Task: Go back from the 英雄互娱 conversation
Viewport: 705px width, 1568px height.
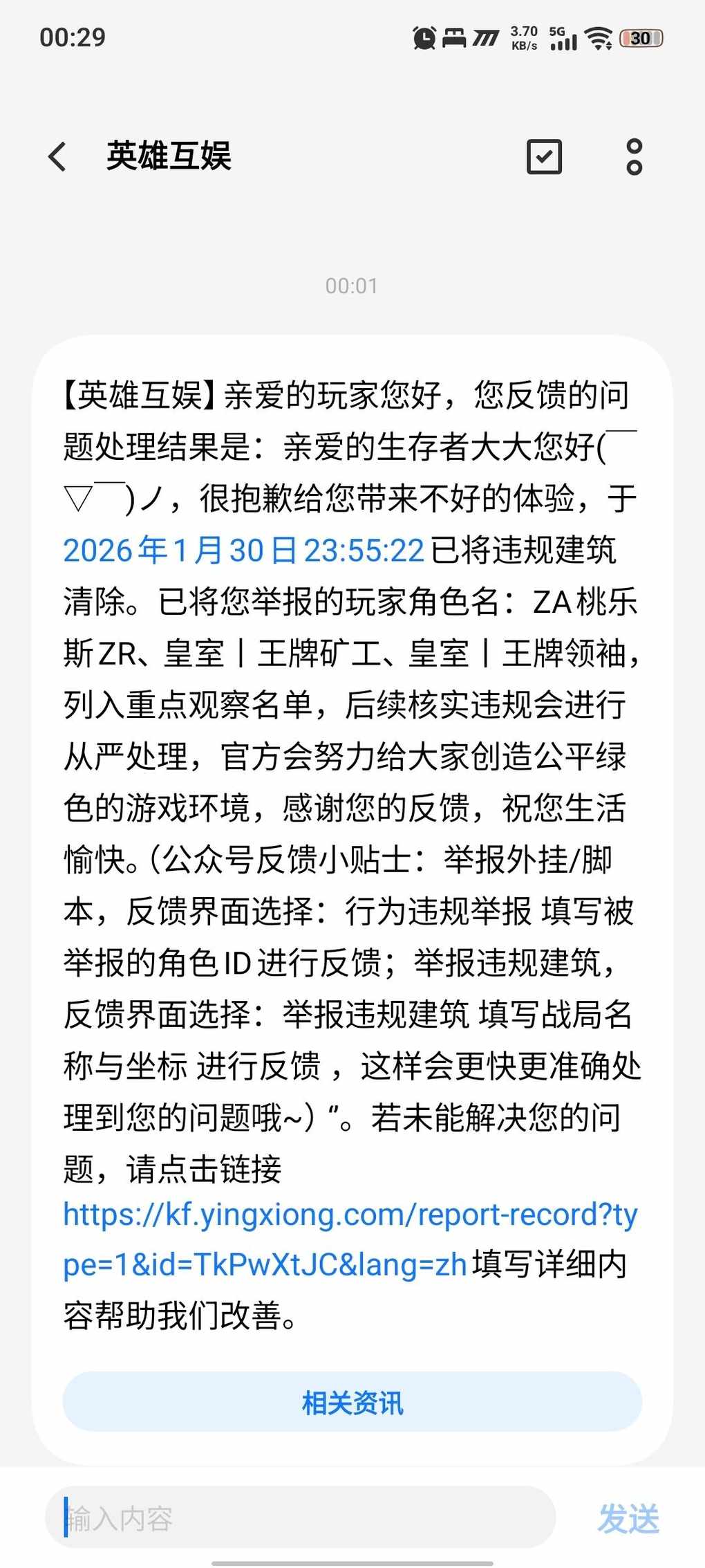Action: [x=58, y=156]
